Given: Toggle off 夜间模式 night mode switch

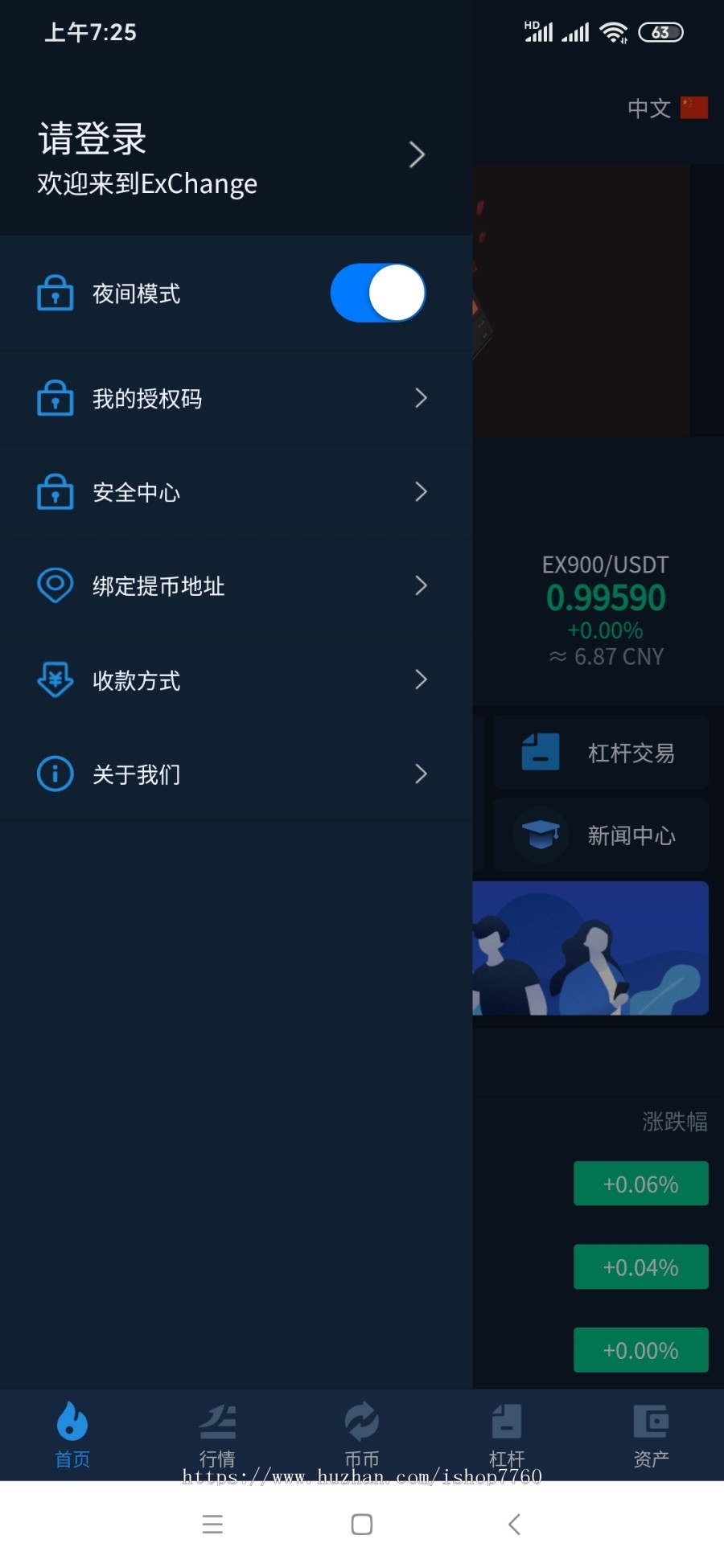Looking at the screenshot, I should (x=378, y=293).
